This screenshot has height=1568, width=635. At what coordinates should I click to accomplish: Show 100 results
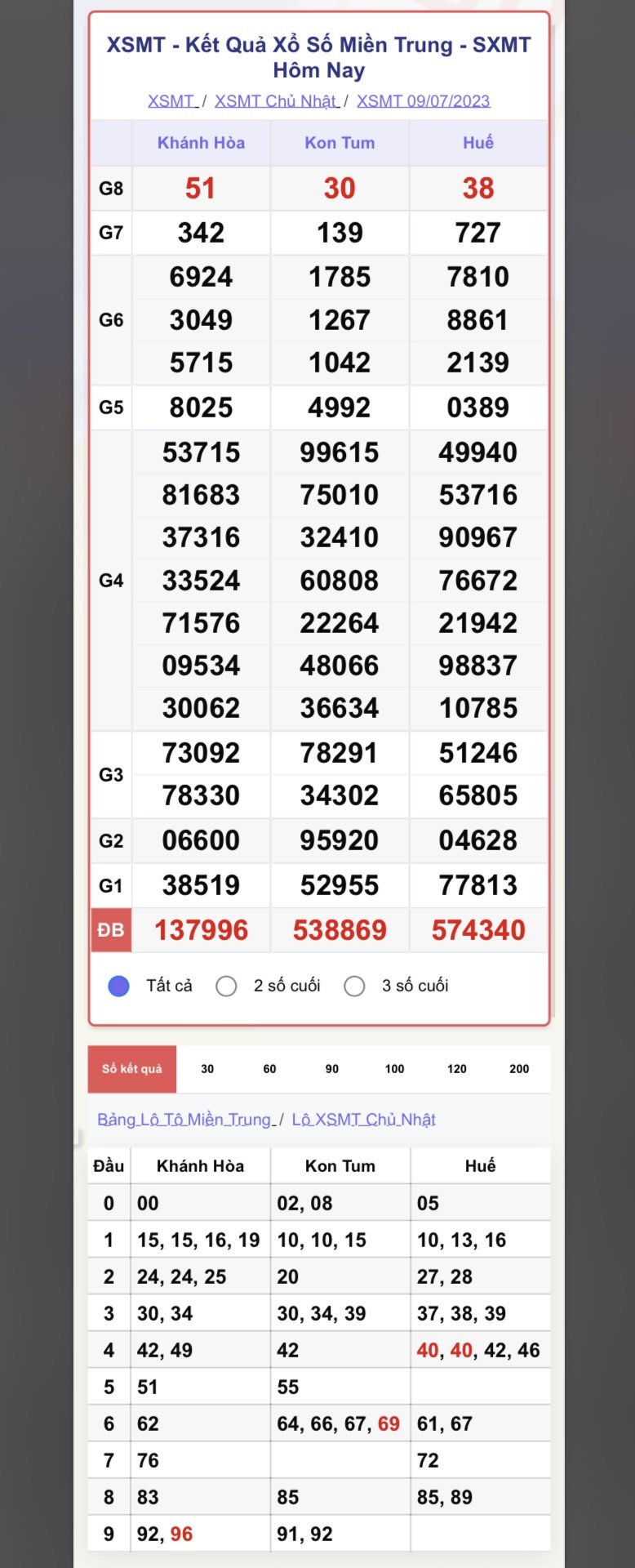[x=394, y=1069]
